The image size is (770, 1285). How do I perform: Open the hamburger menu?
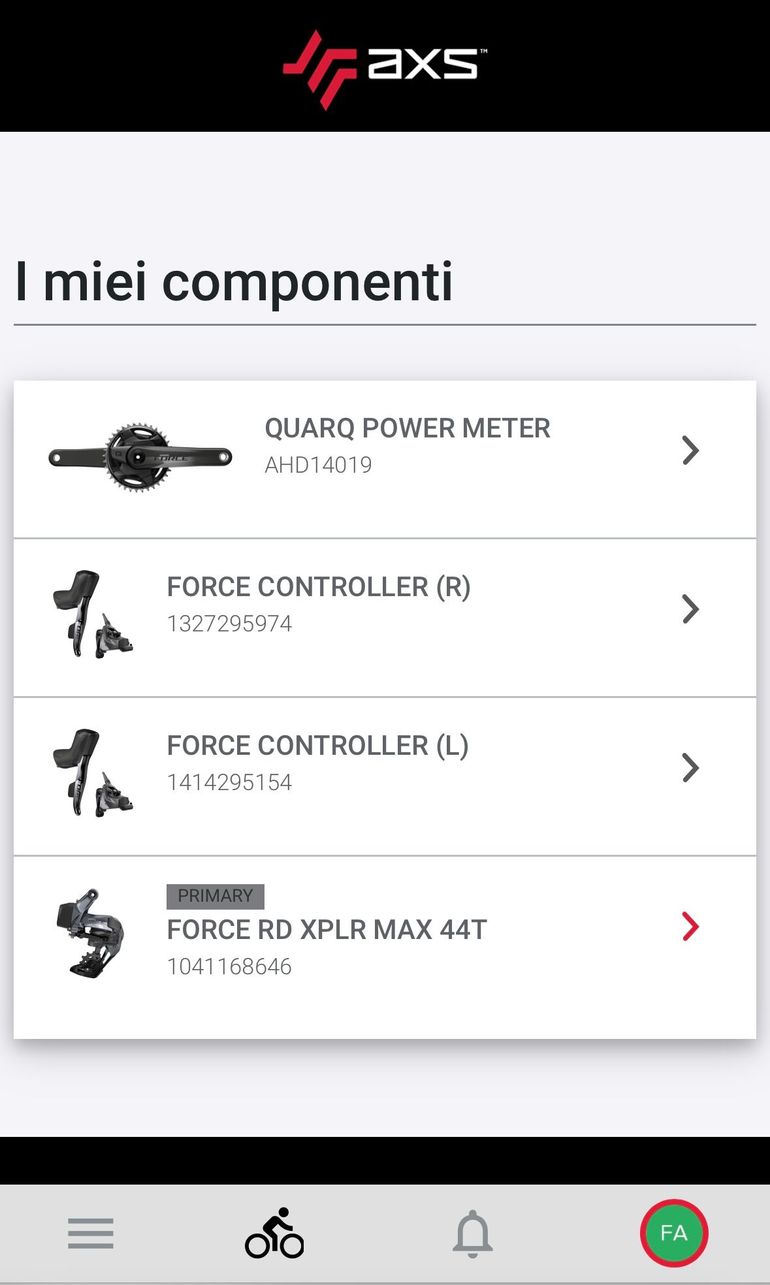pyautogui.click(x=91, y=1233)
